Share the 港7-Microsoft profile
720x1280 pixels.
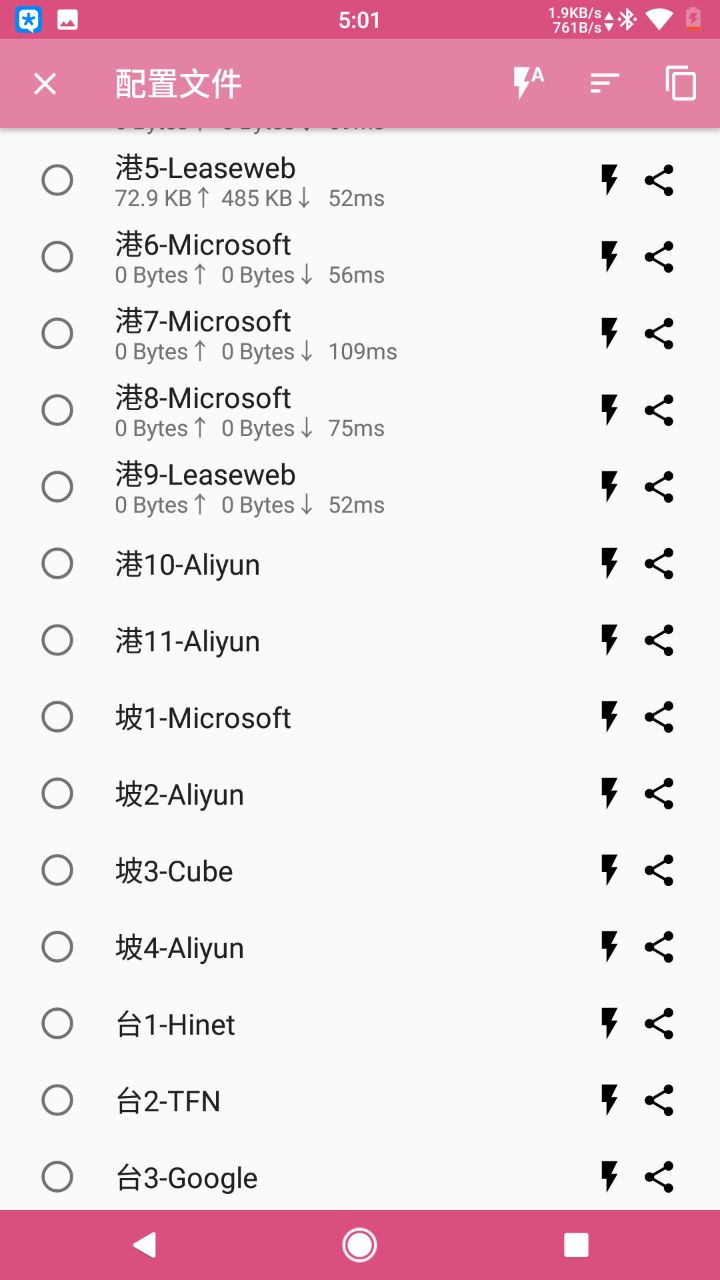[x=659, y=334]
